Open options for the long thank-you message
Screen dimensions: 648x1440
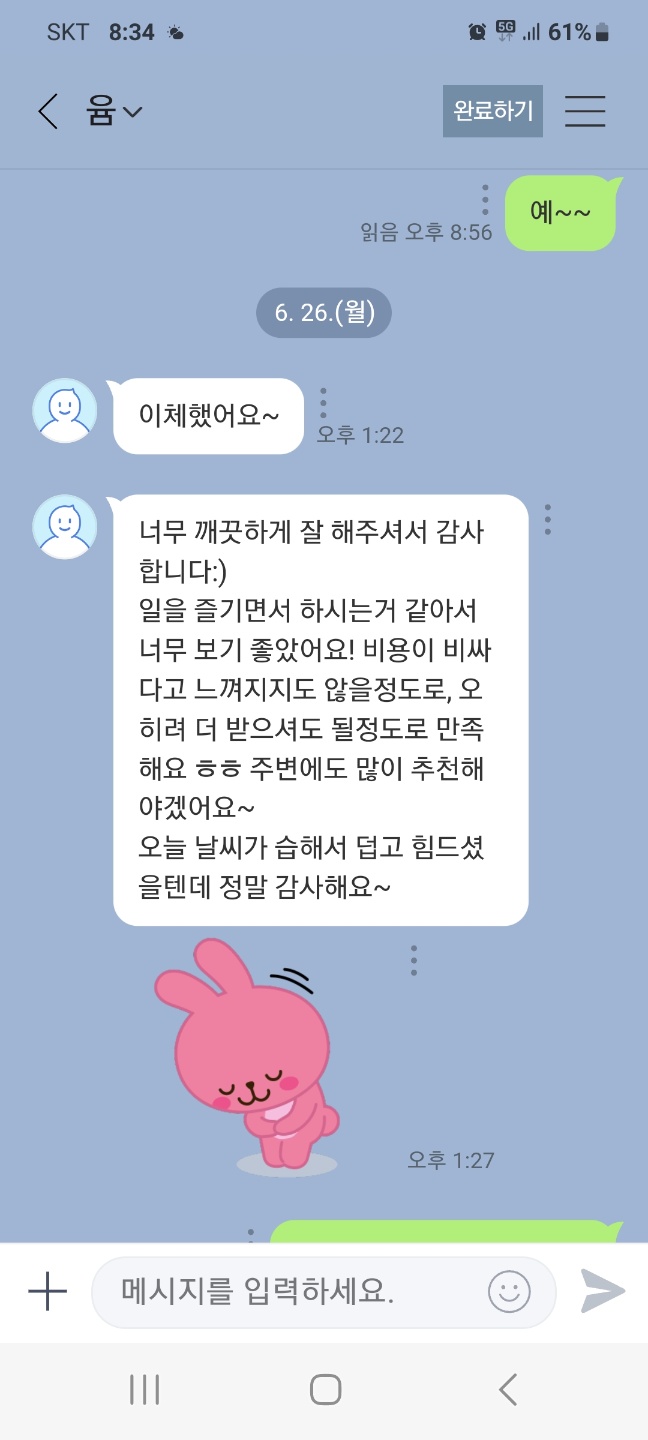point(548,519)
